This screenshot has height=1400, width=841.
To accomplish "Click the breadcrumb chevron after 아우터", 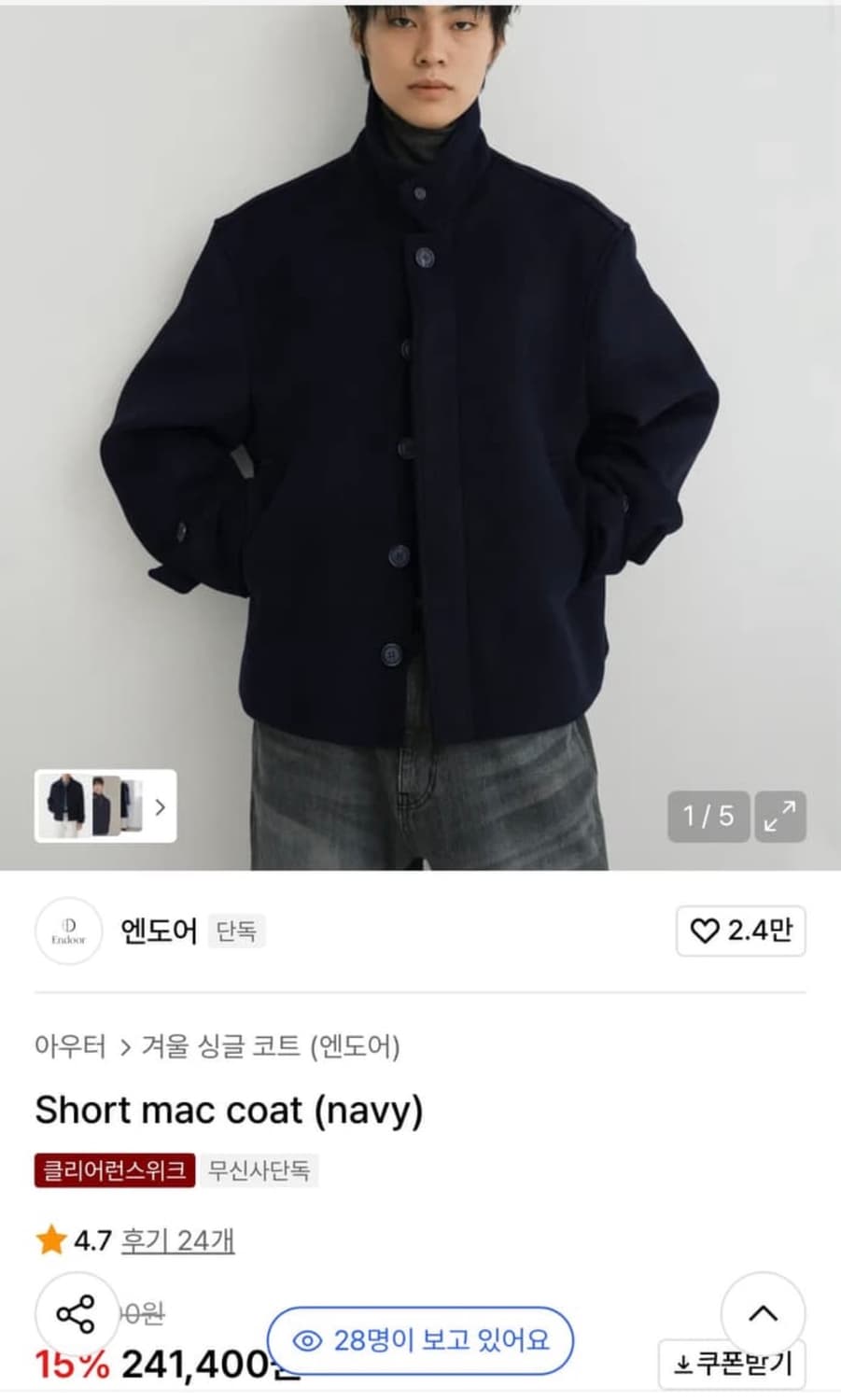I will pyautogui.click(x=124, y=1045).
